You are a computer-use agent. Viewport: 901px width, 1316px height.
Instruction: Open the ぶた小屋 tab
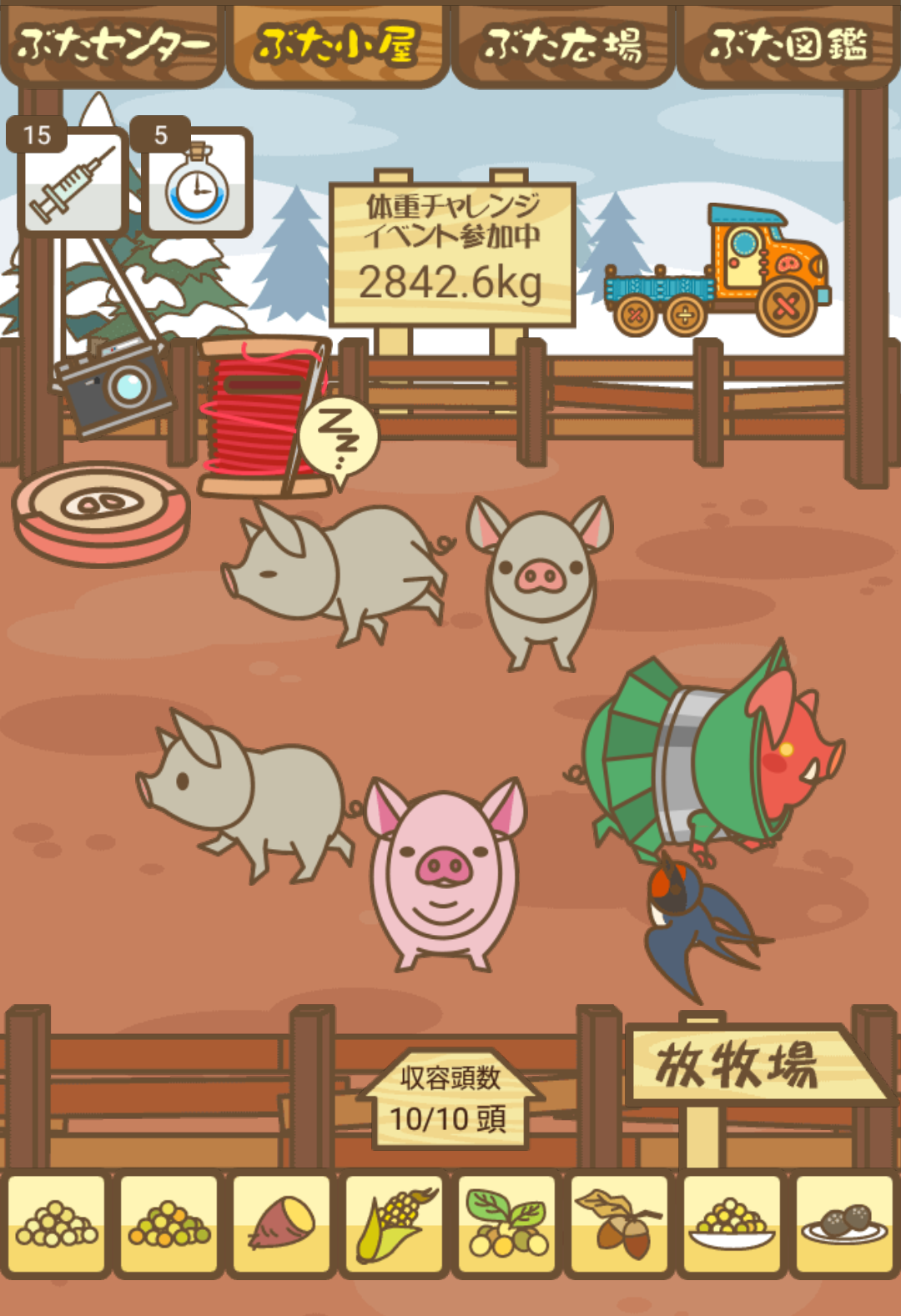tap(338, 44)
